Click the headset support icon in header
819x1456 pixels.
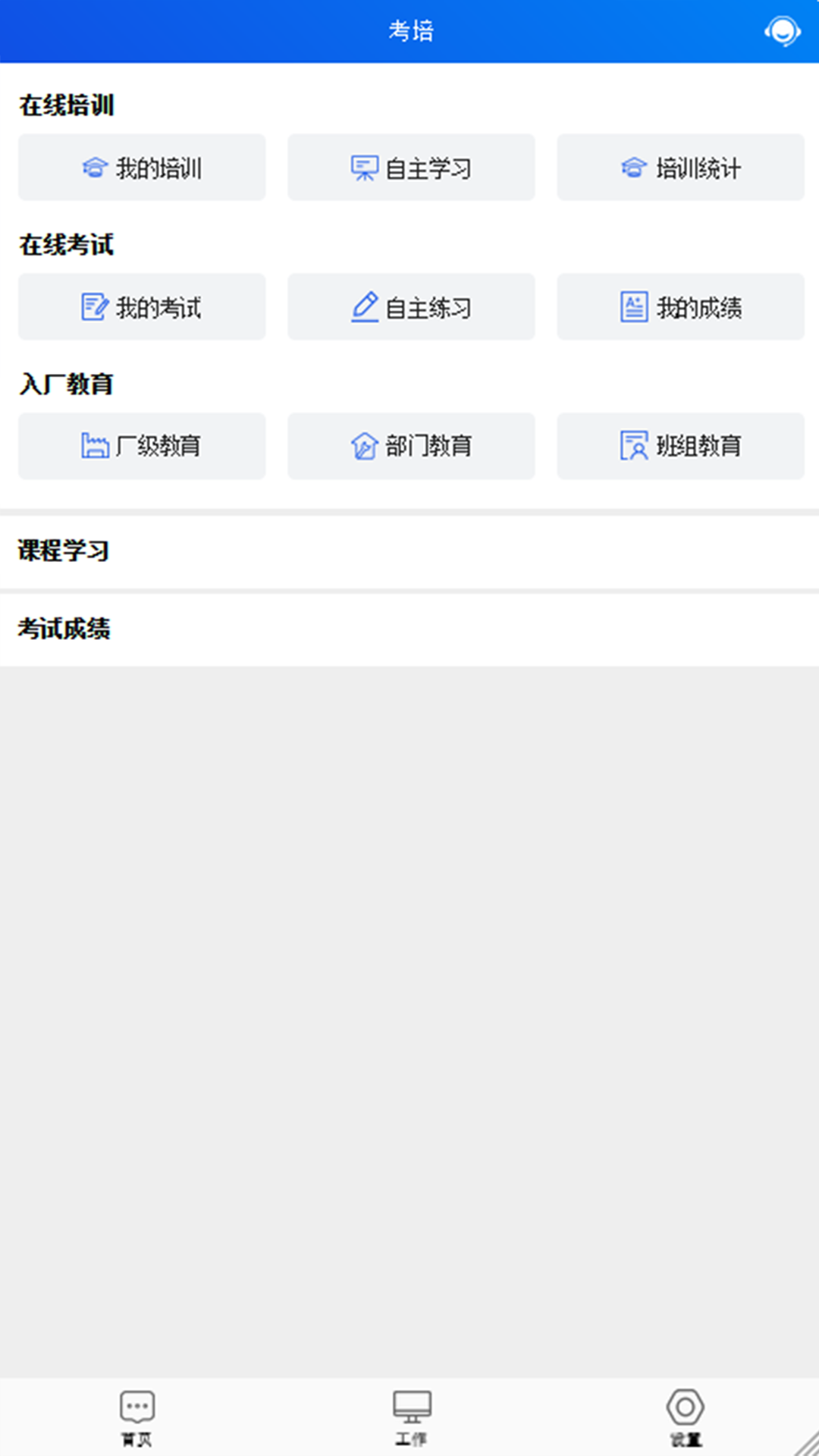[x=782, y=32]
